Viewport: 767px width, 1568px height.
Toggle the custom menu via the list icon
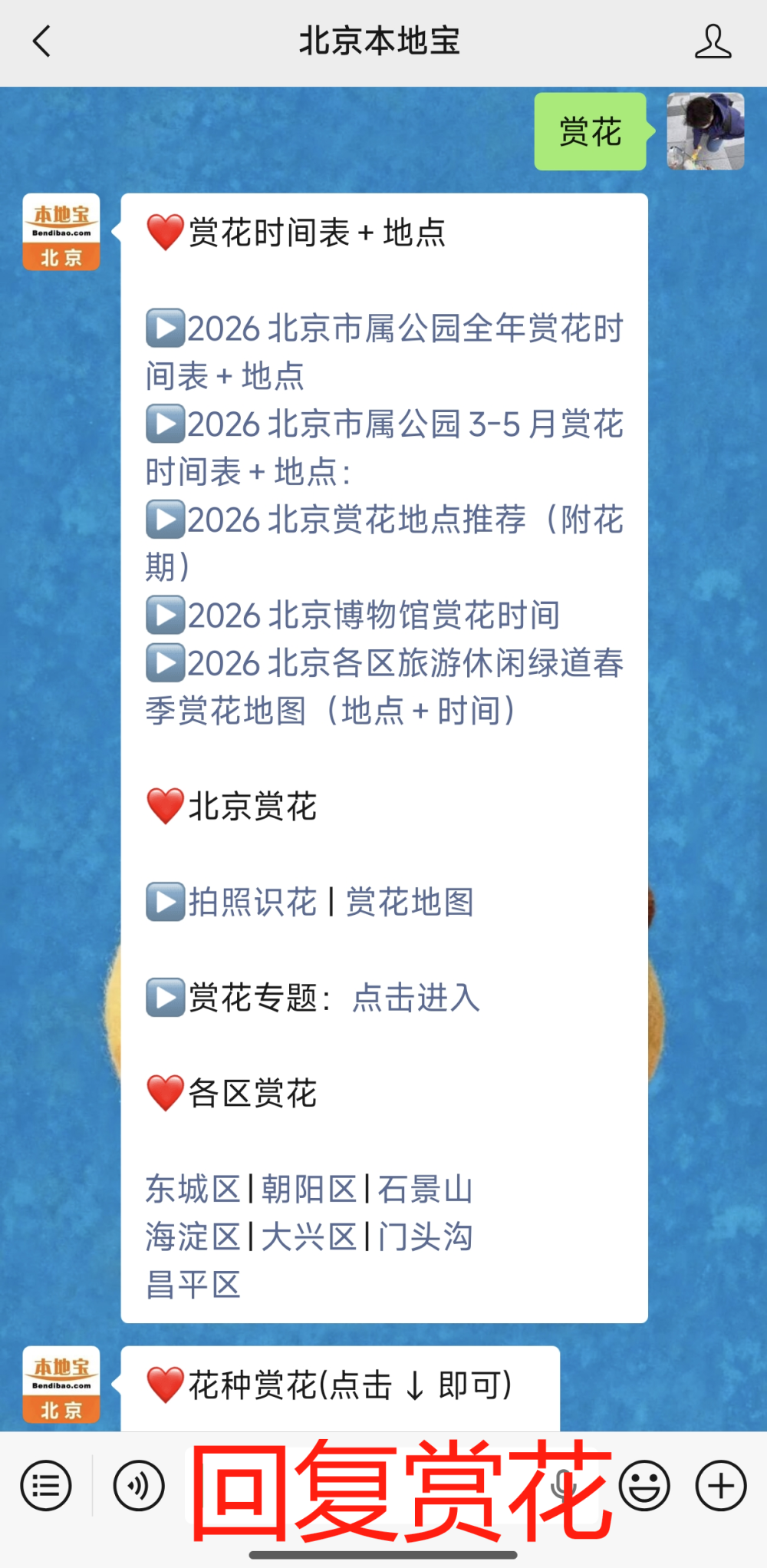[46, 1484]
